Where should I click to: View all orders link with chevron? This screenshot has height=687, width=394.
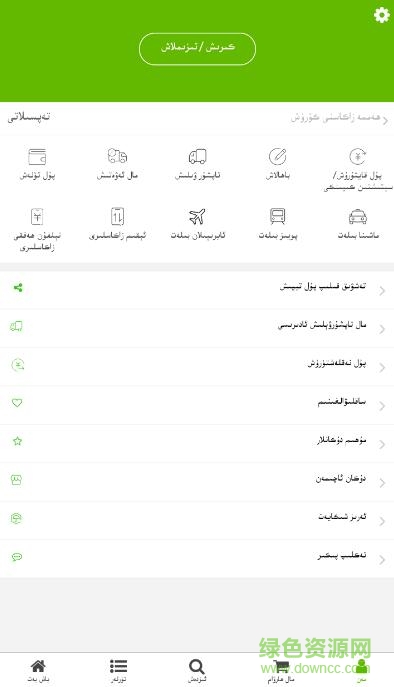point(339,118)
